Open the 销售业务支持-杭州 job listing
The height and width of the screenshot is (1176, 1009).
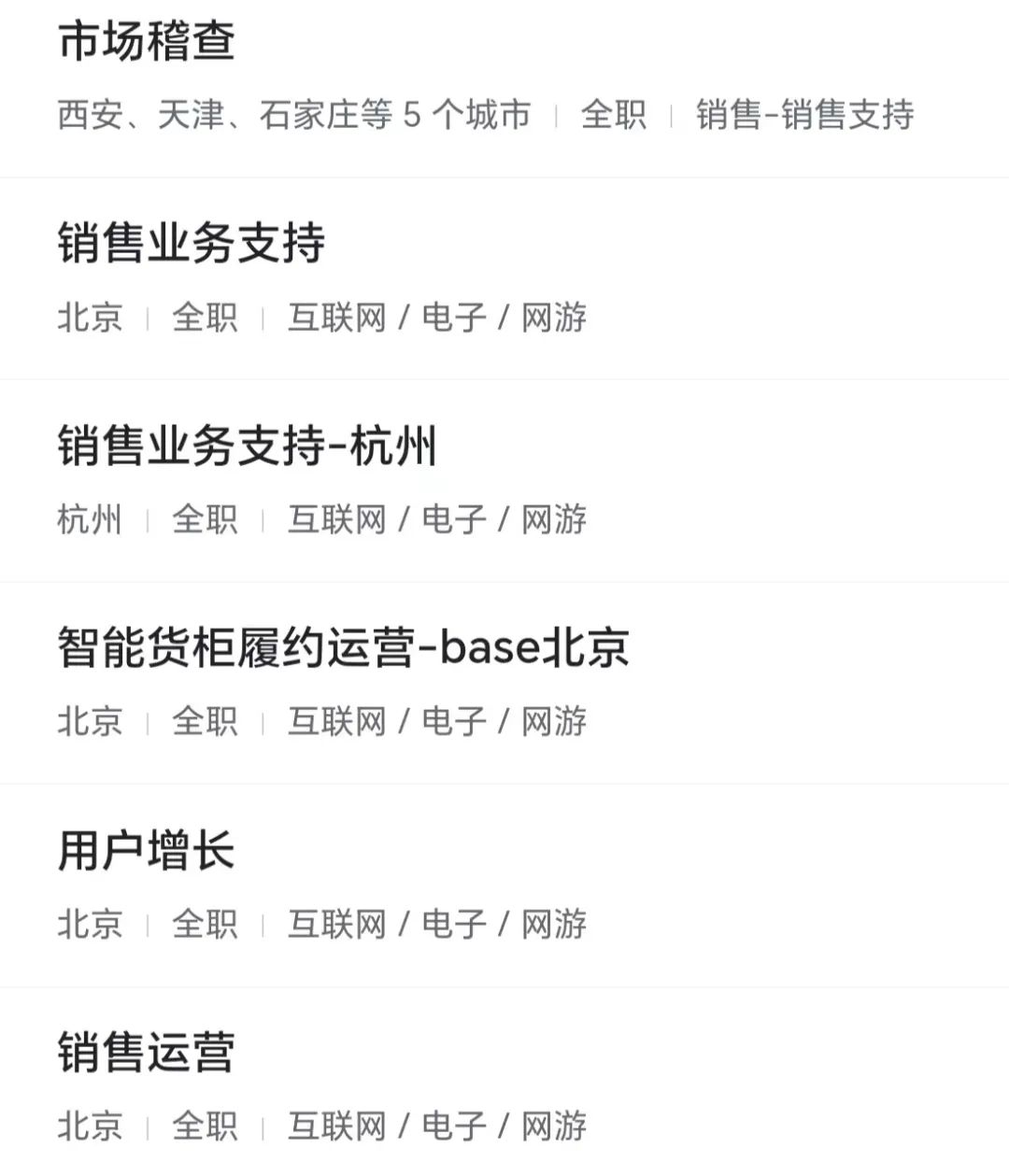point(504,481)
